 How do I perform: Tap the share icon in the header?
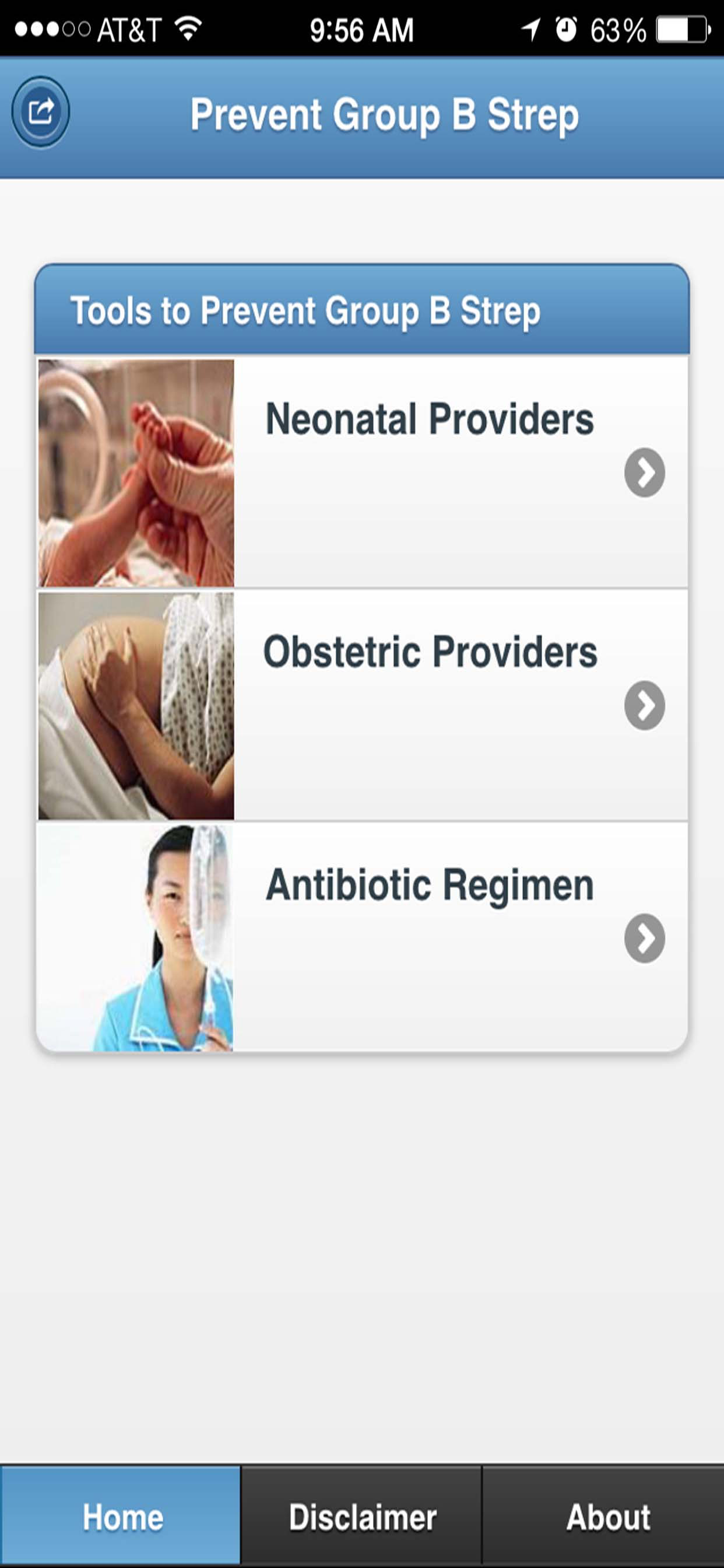[40, 112]
